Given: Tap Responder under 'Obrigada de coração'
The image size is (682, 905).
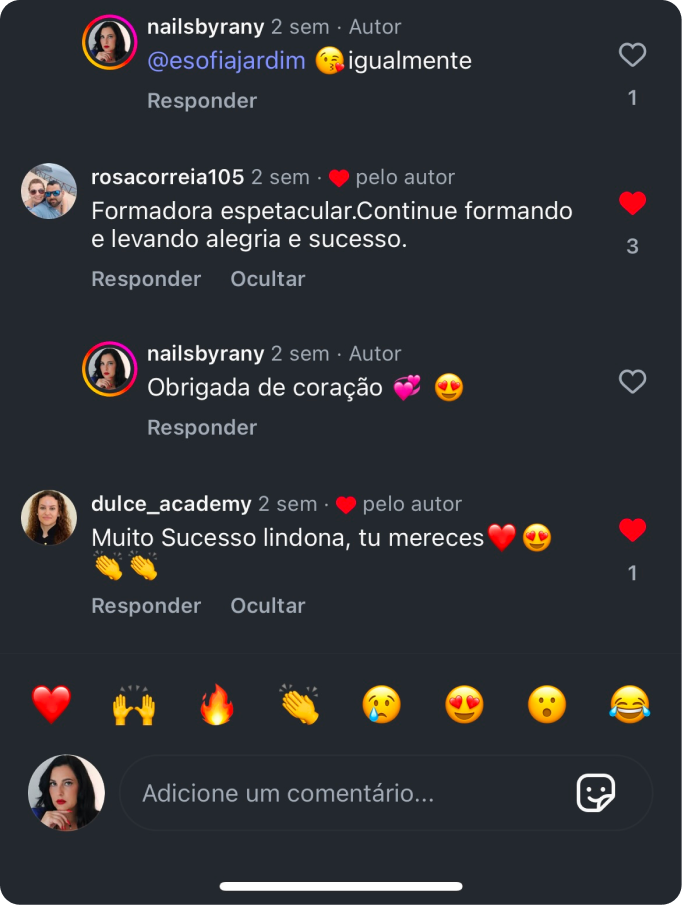Looking at the screenshot, I should [x=202, y=428].
